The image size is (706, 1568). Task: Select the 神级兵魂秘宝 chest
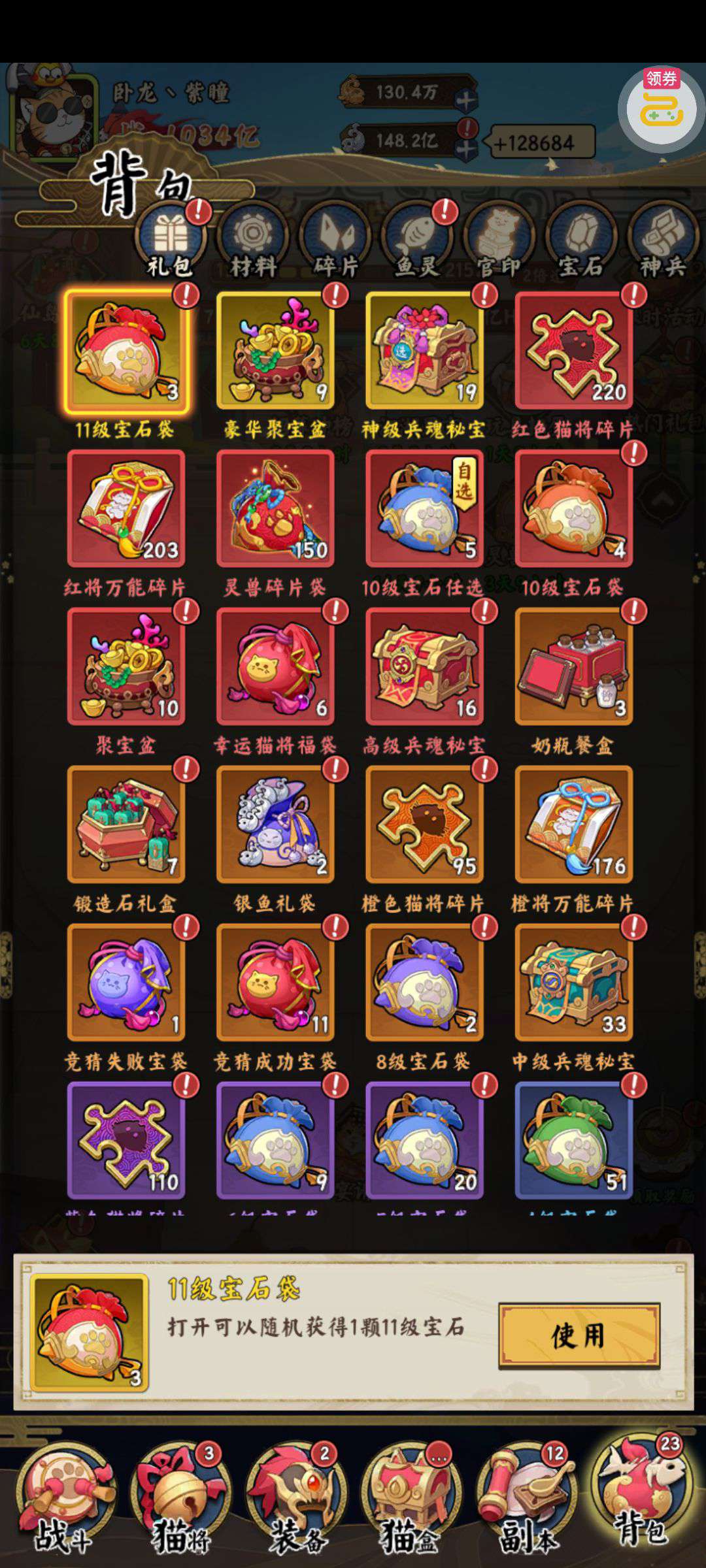[x=424, y=351]
